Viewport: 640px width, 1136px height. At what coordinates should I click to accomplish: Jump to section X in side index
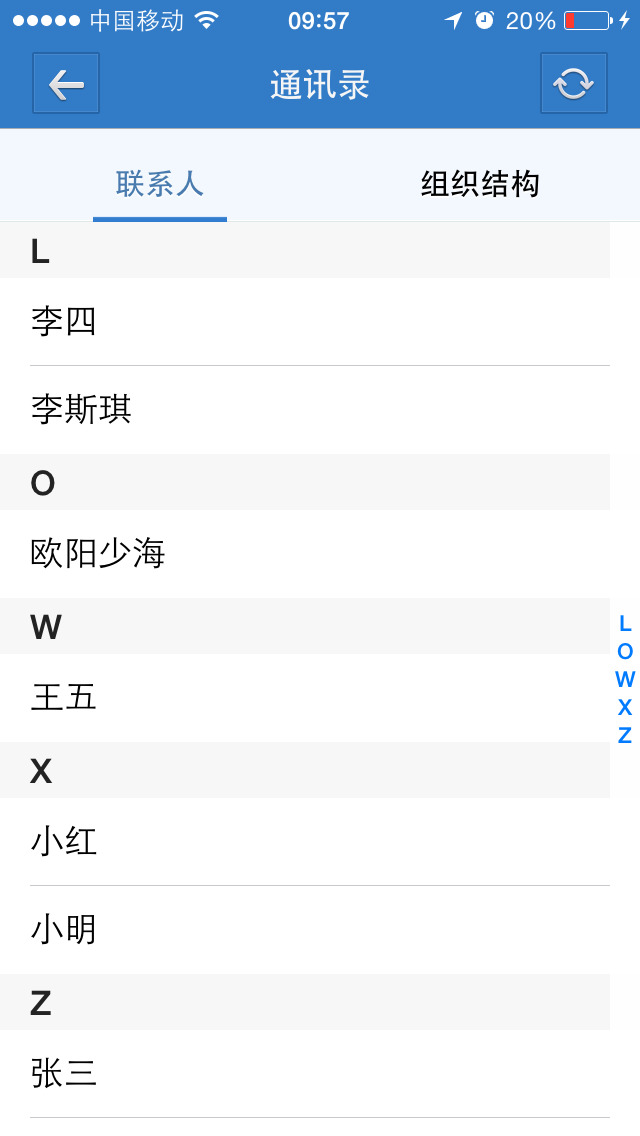tap(625, 707)
